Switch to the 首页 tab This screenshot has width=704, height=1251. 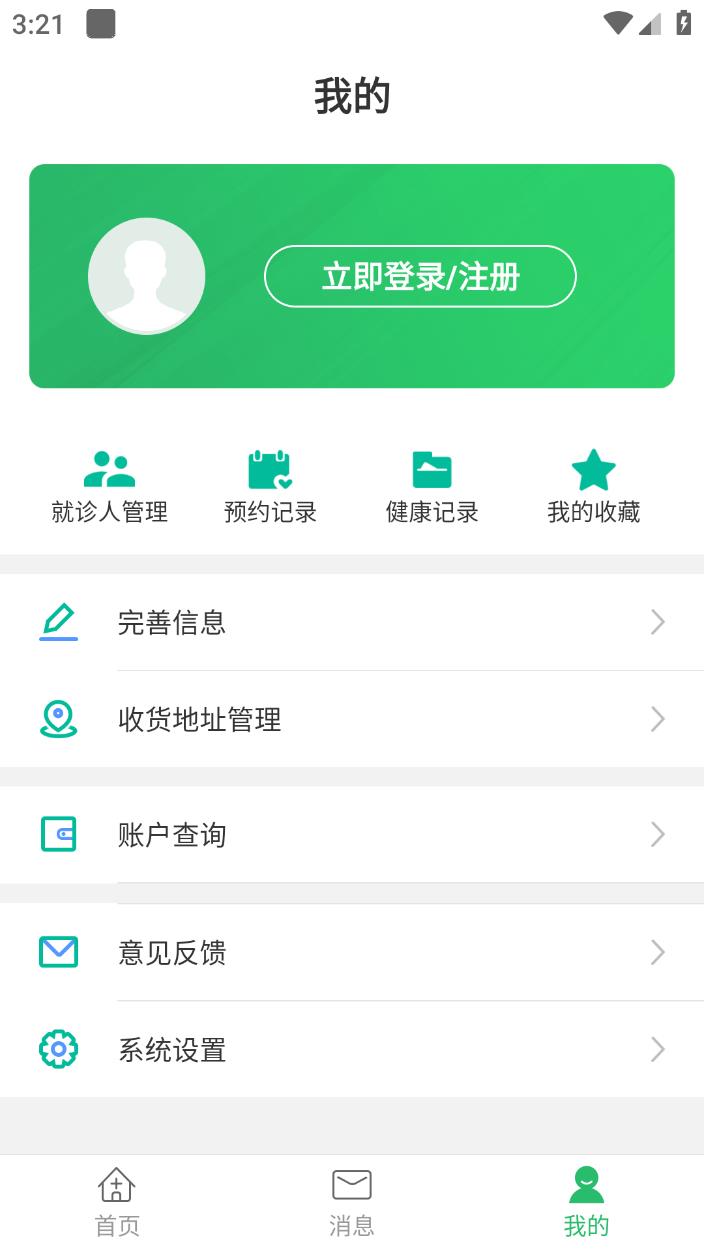pyautogui.click(x=117, y=1203)
